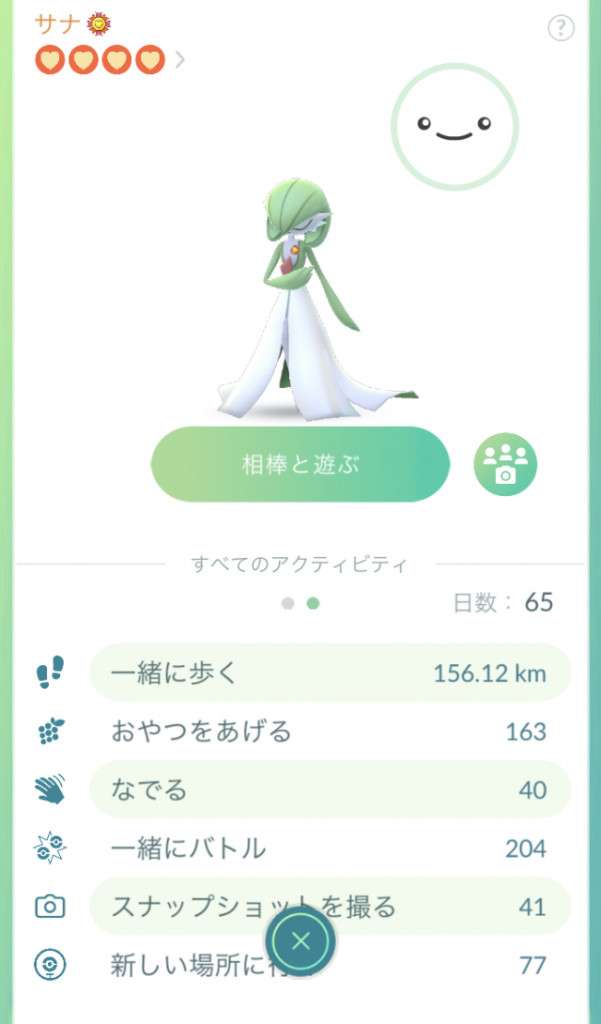Open the help question mark icon
Viewport: 601px width, 1024px height.
click(562, 28)
